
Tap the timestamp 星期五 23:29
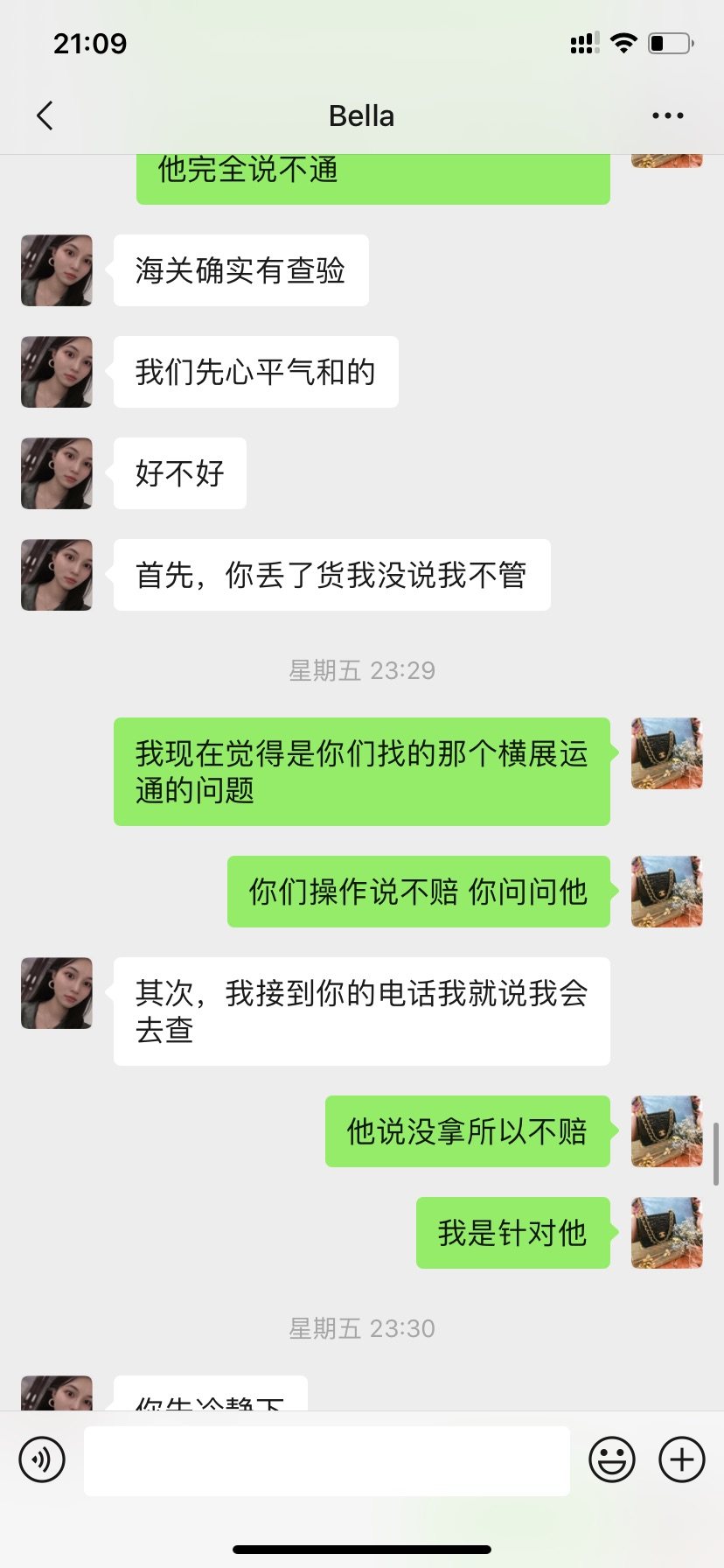tap(362, 670)
